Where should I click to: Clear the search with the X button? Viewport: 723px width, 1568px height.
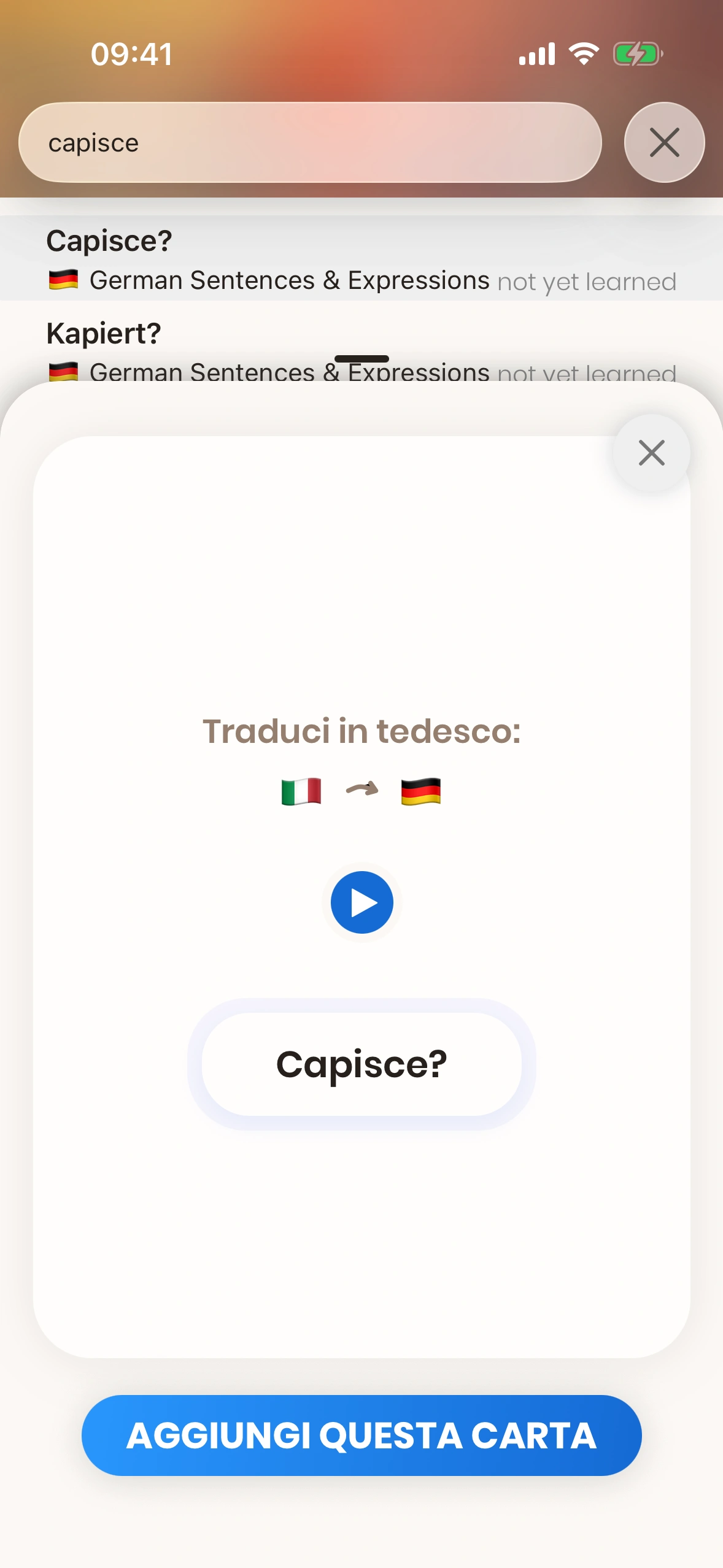pos(664,142)
